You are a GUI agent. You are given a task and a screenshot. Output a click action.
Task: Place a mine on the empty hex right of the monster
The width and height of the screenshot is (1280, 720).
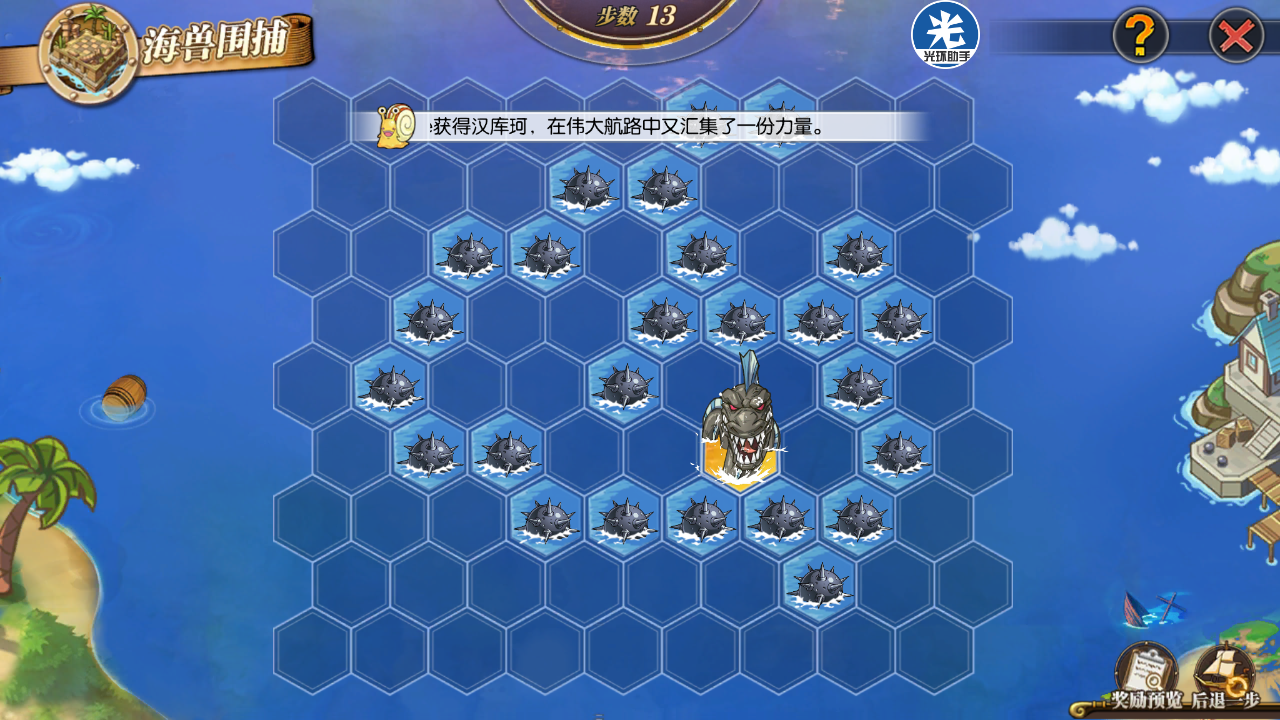tap(818, 451)
